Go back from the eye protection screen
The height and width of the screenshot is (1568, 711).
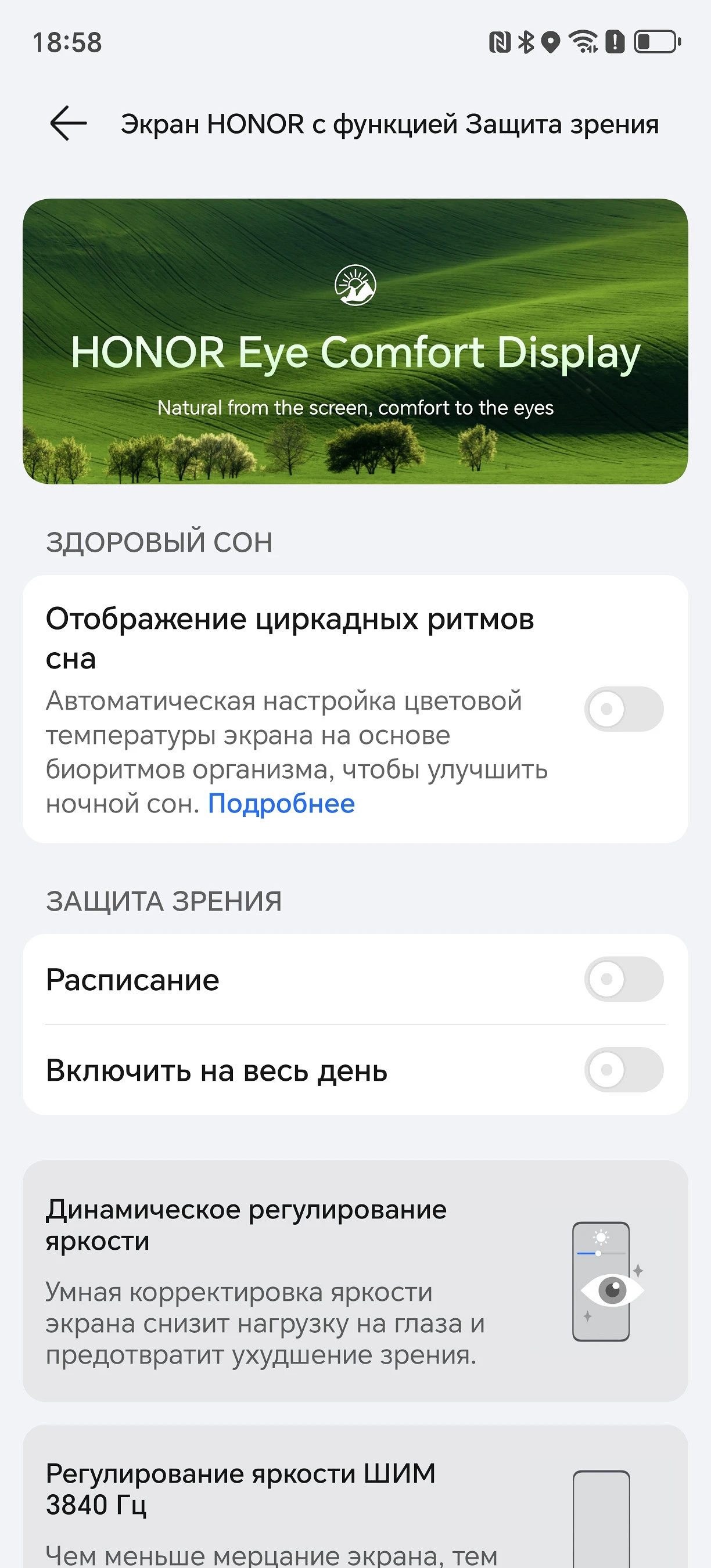pyautogui.click(x=68, y=124)
